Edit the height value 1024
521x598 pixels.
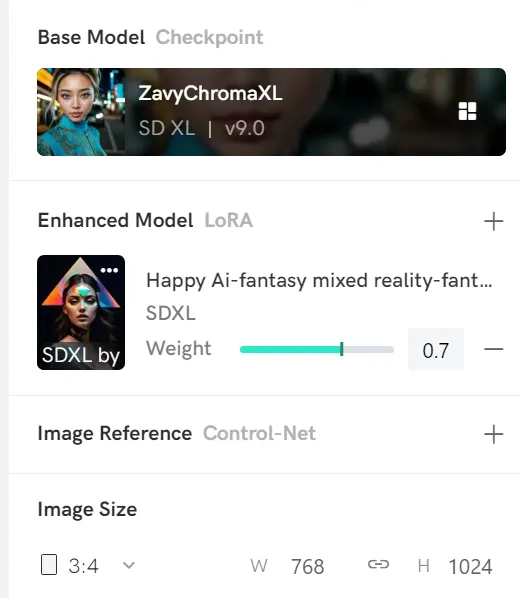pos(470,566)
